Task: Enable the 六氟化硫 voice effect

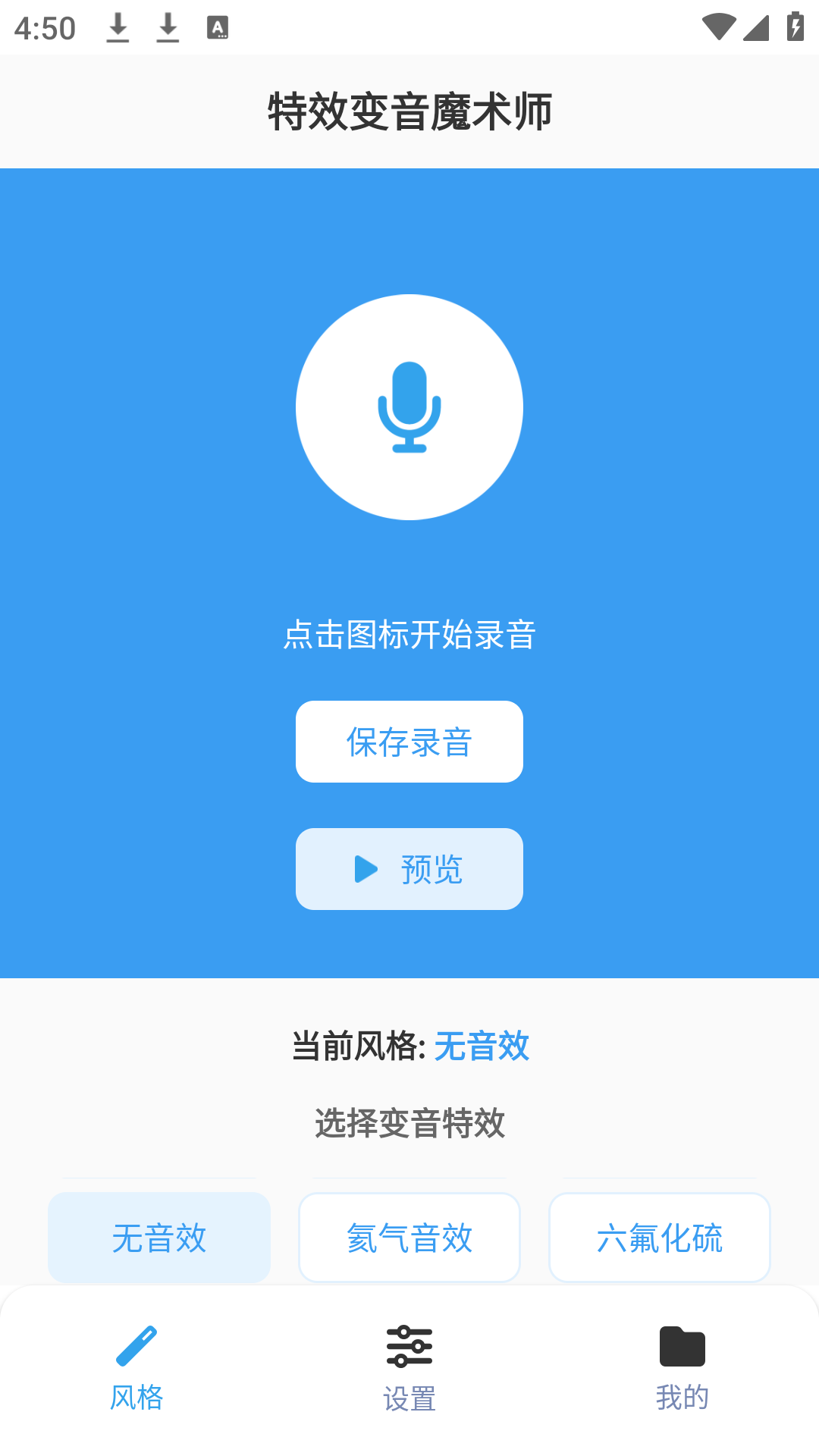Action: coord(659,1237)
